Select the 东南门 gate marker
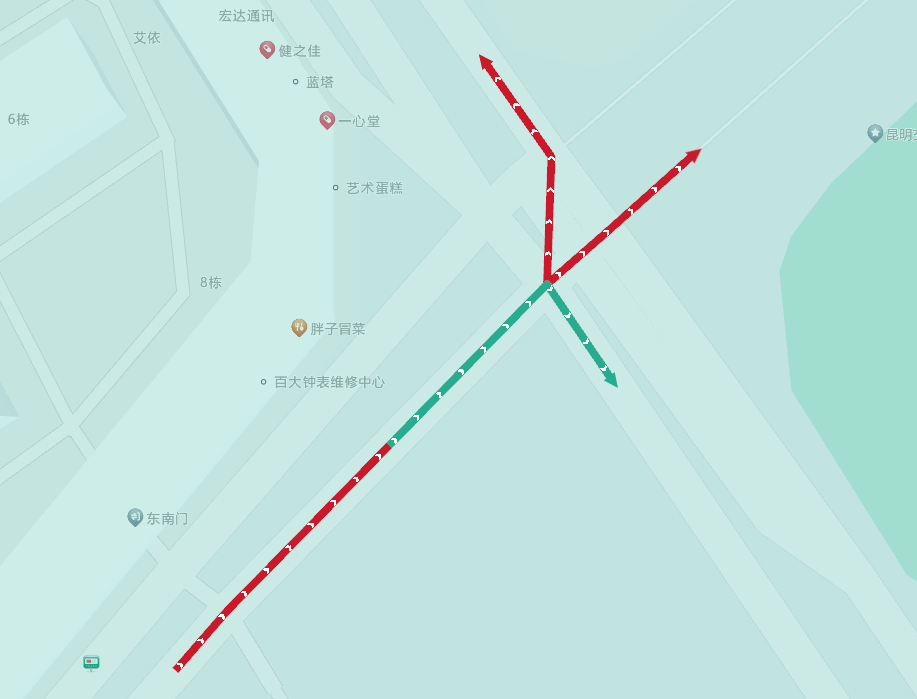 (135, 517)
